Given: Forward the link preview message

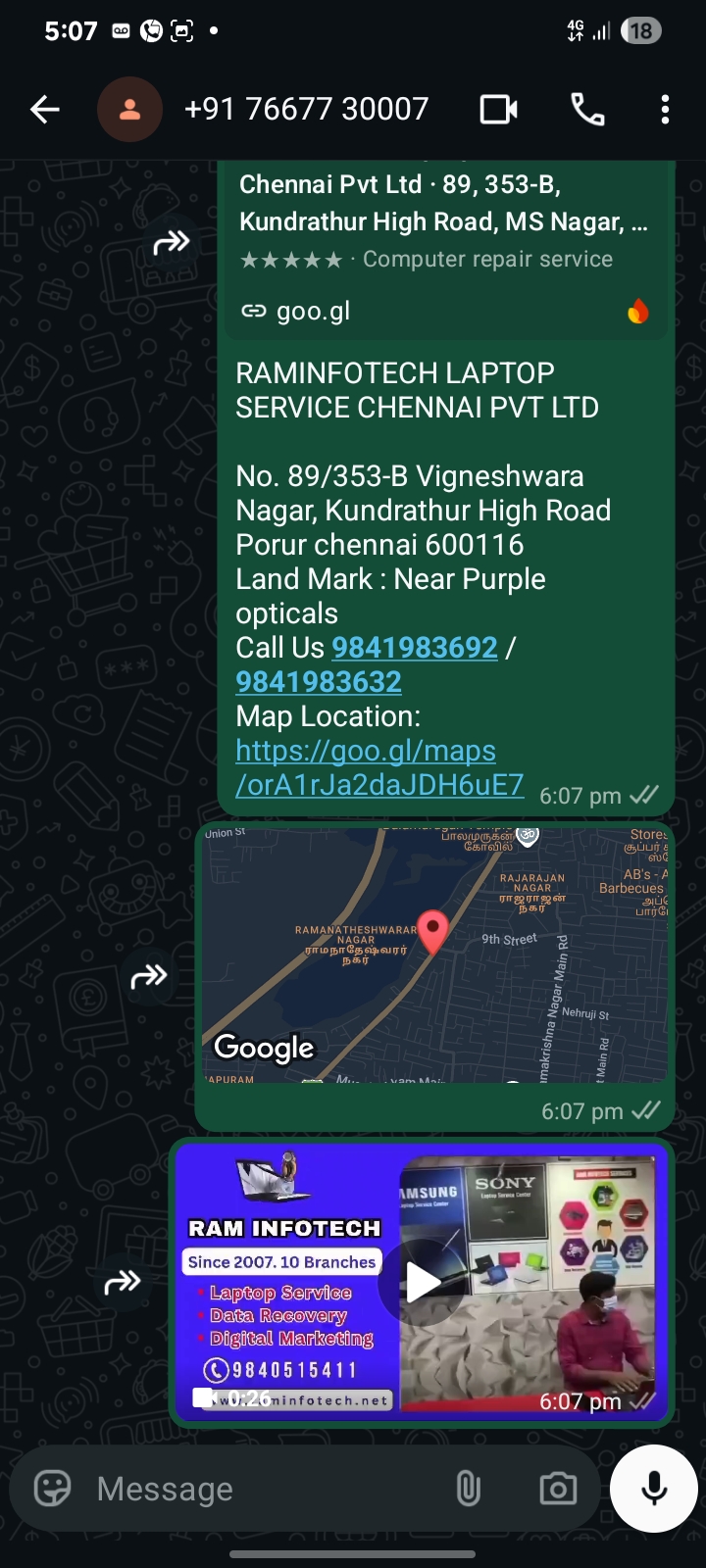Looking at the screenshot, I should point(172,242).
